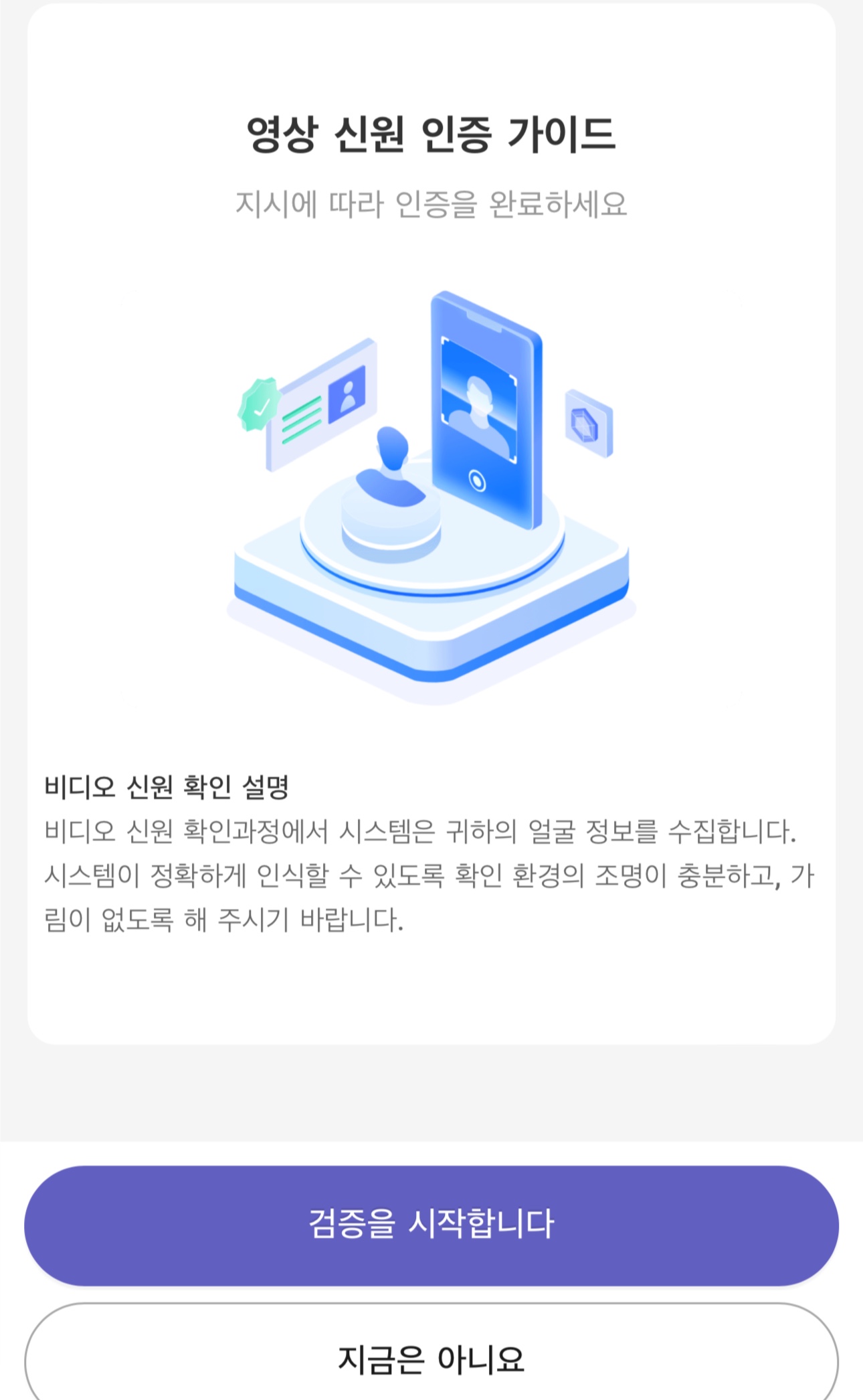863x1400 pixels.
Task: Choose 지금은 아니요 to skip verification
Action: point(431,1353)
